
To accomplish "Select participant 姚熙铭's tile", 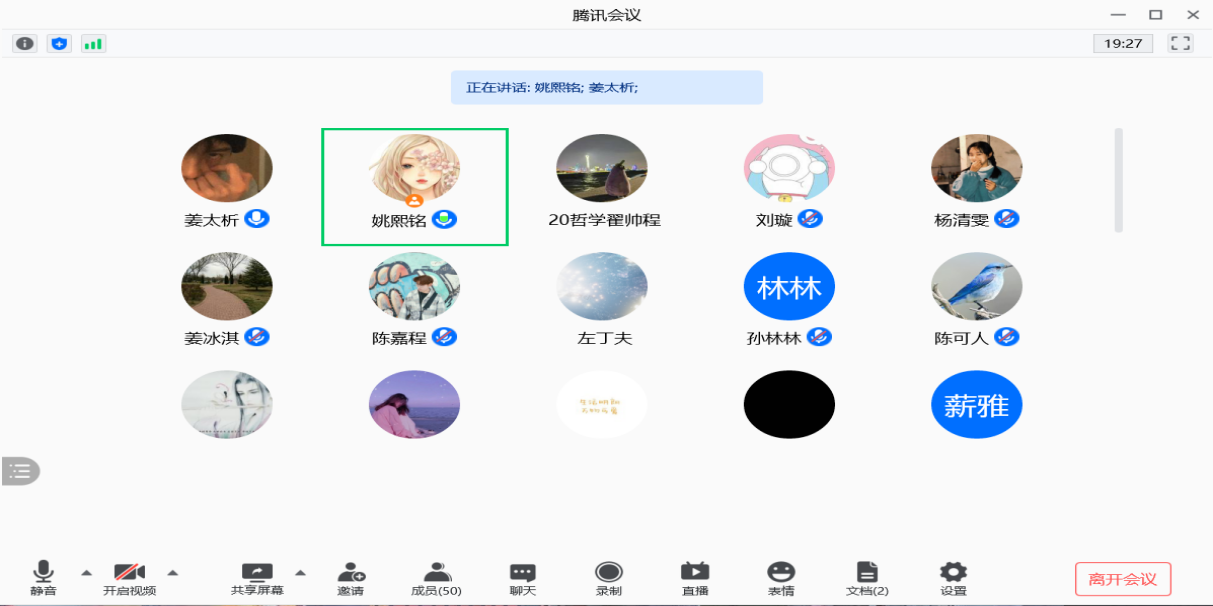I will [414, 186].
